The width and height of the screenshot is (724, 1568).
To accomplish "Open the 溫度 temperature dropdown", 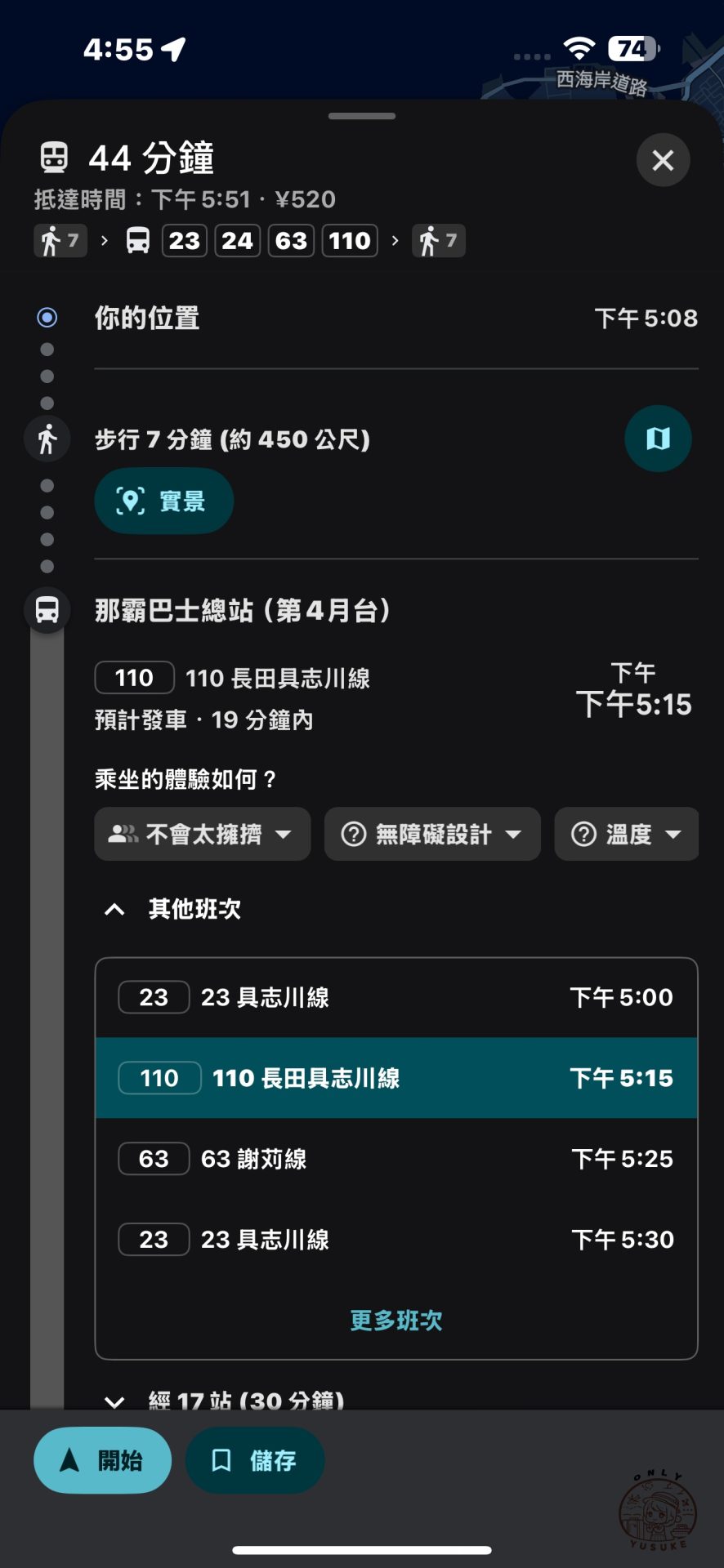I will [x=626, y=834].
